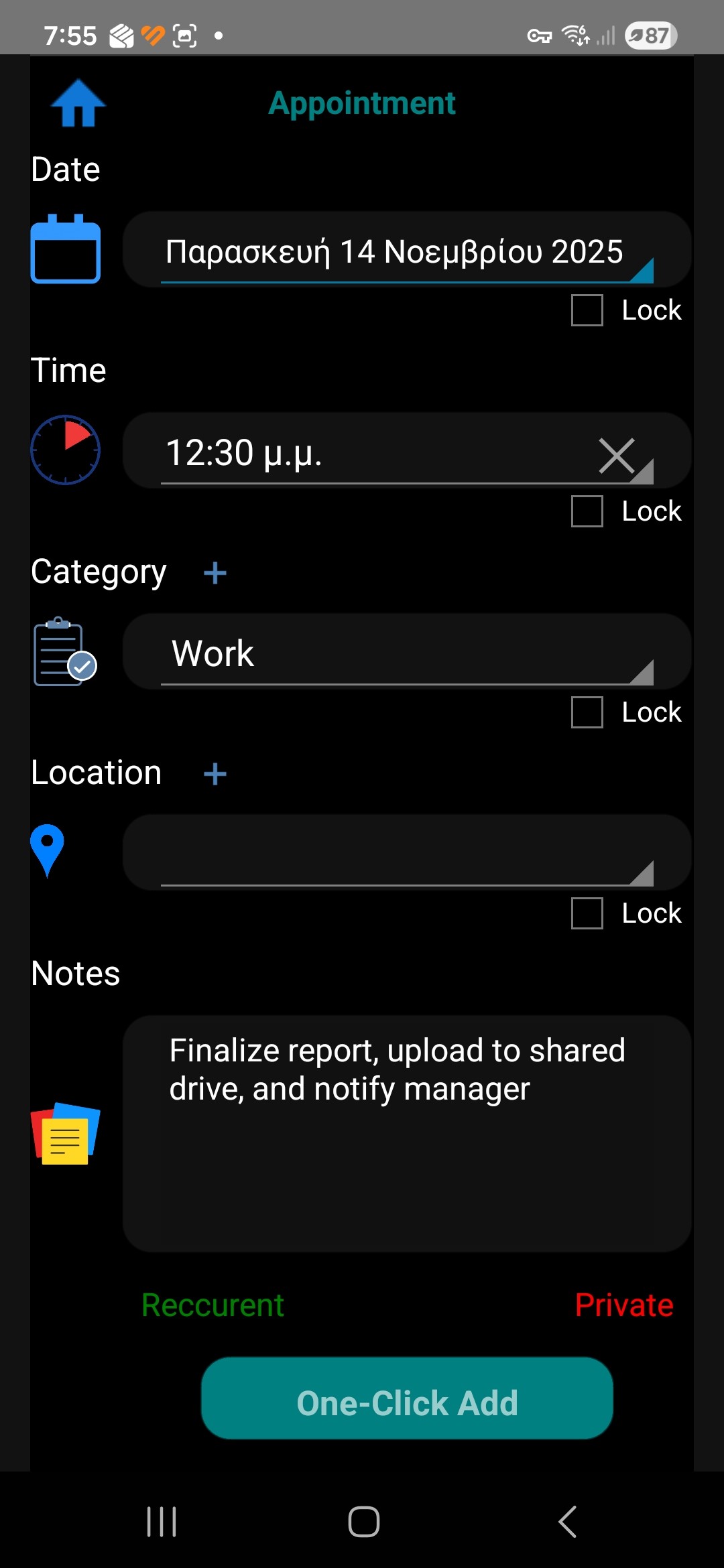This screenshot has height=1568, width=724.
Task: Check the Lock box under Category
Action: pos(587,712)
